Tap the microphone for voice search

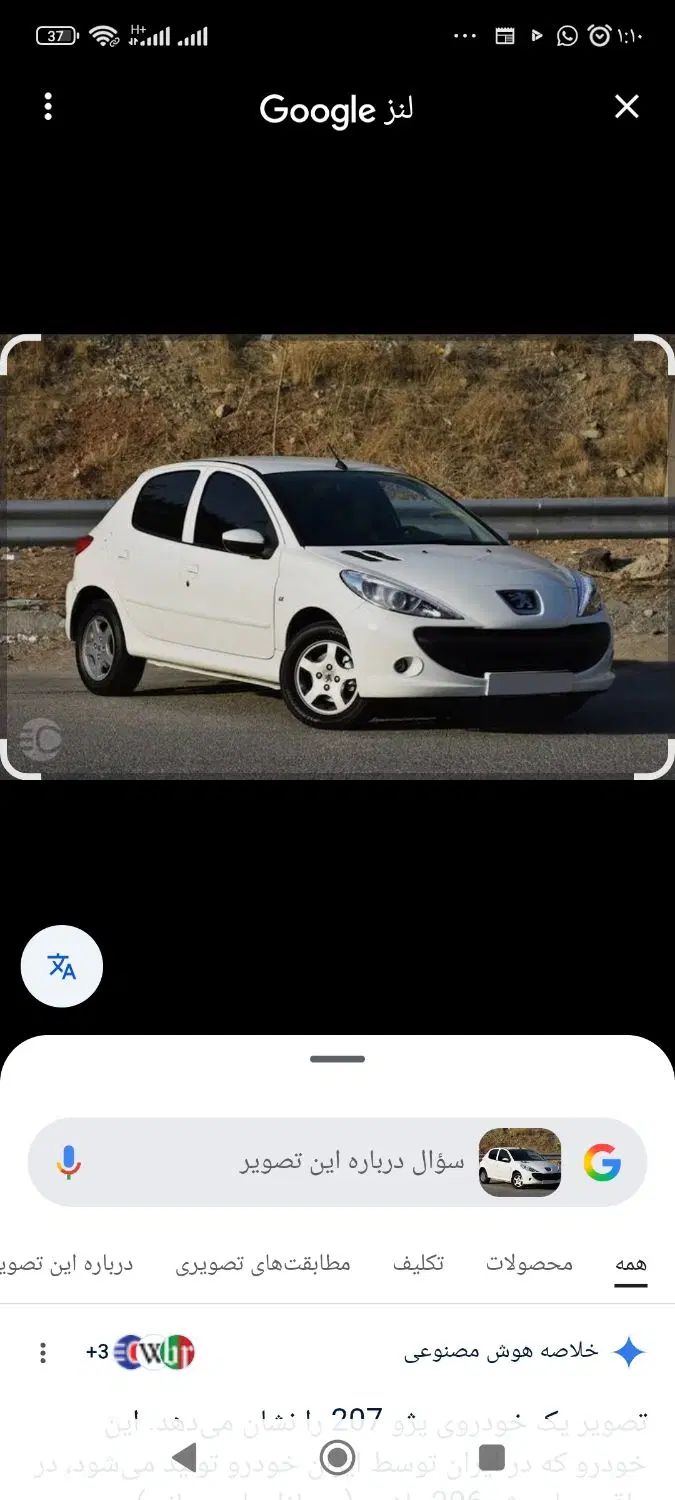pyautogui.click(x=68, y=1162)
